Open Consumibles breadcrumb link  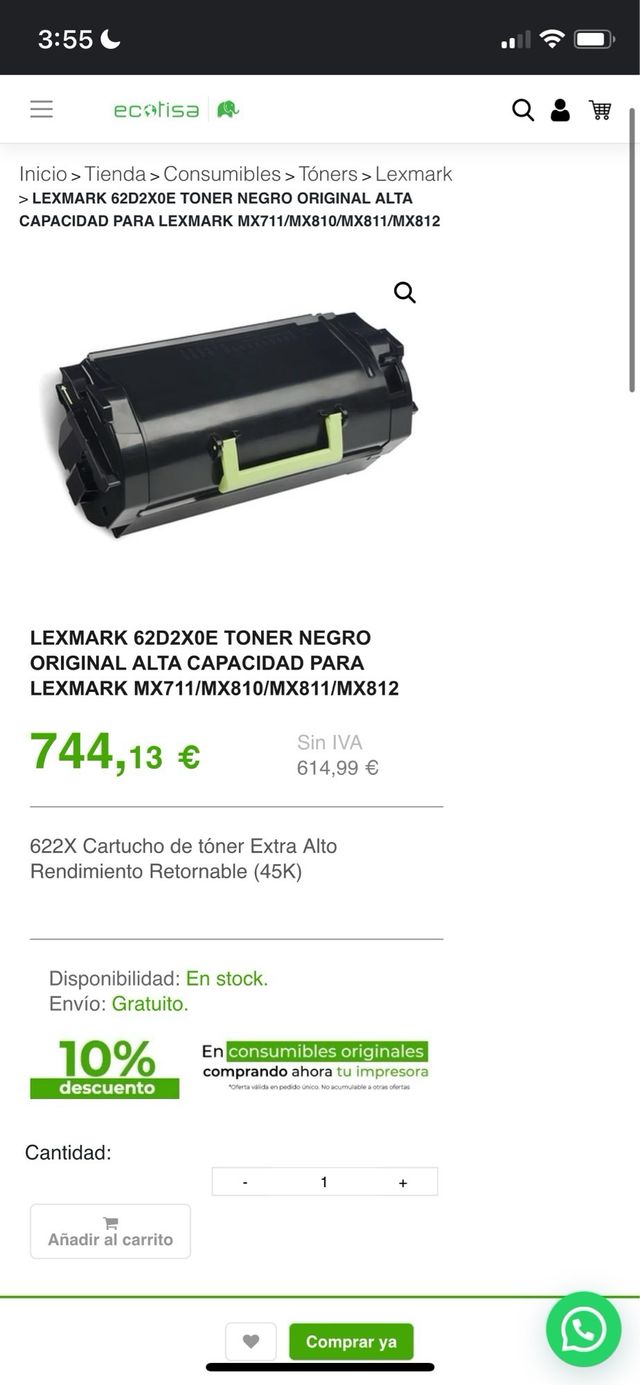pos(222,174)
